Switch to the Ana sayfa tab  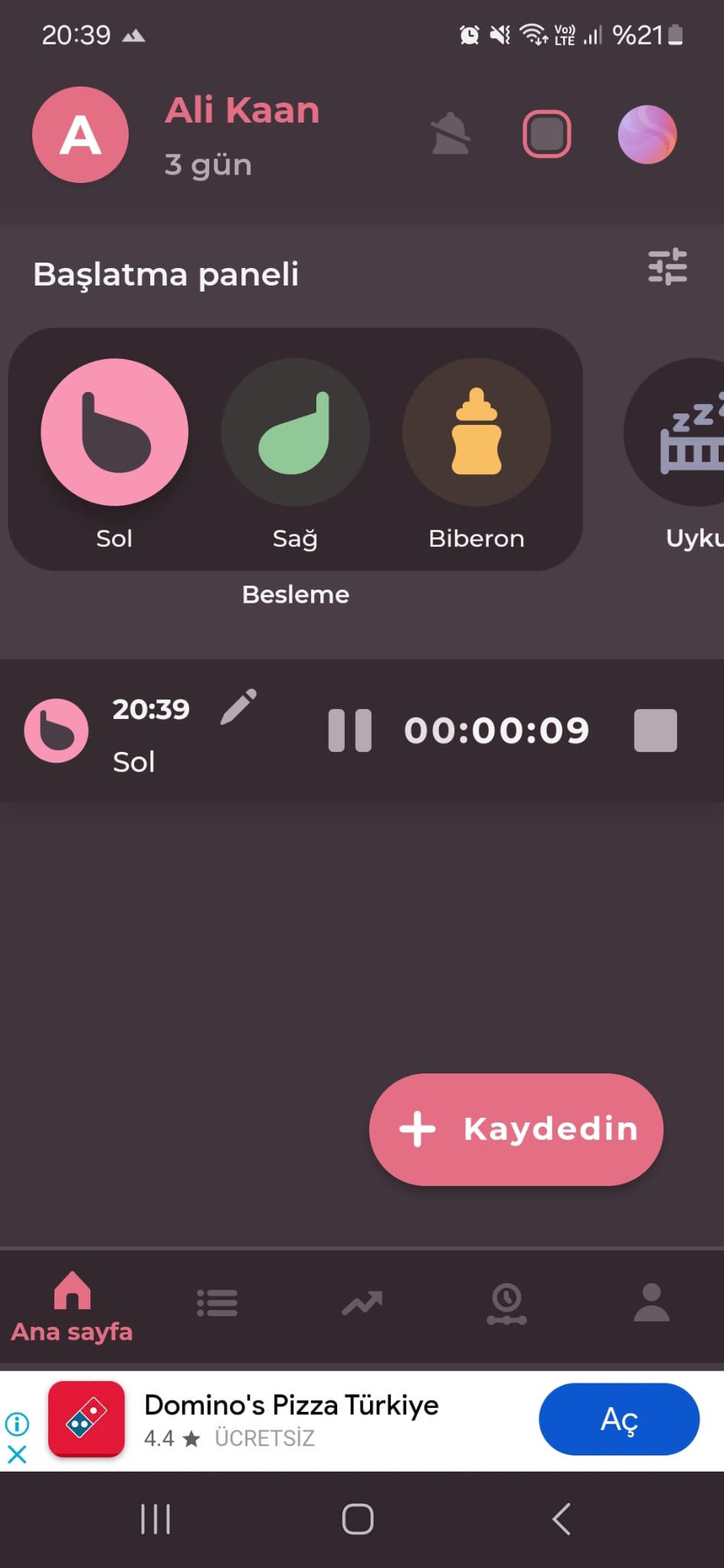(x=72, y=1306)
